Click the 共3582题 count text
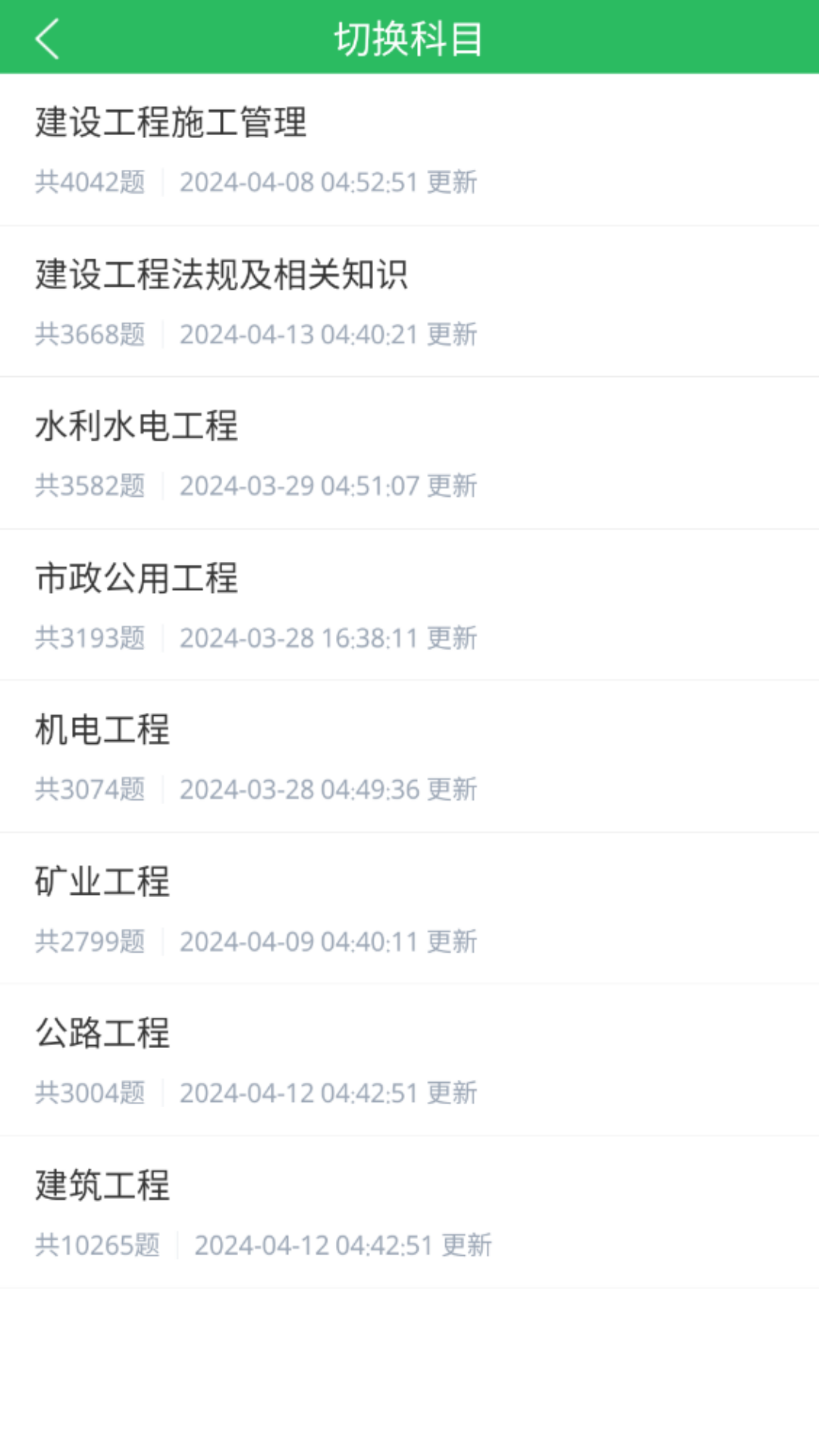 (91, 485)
